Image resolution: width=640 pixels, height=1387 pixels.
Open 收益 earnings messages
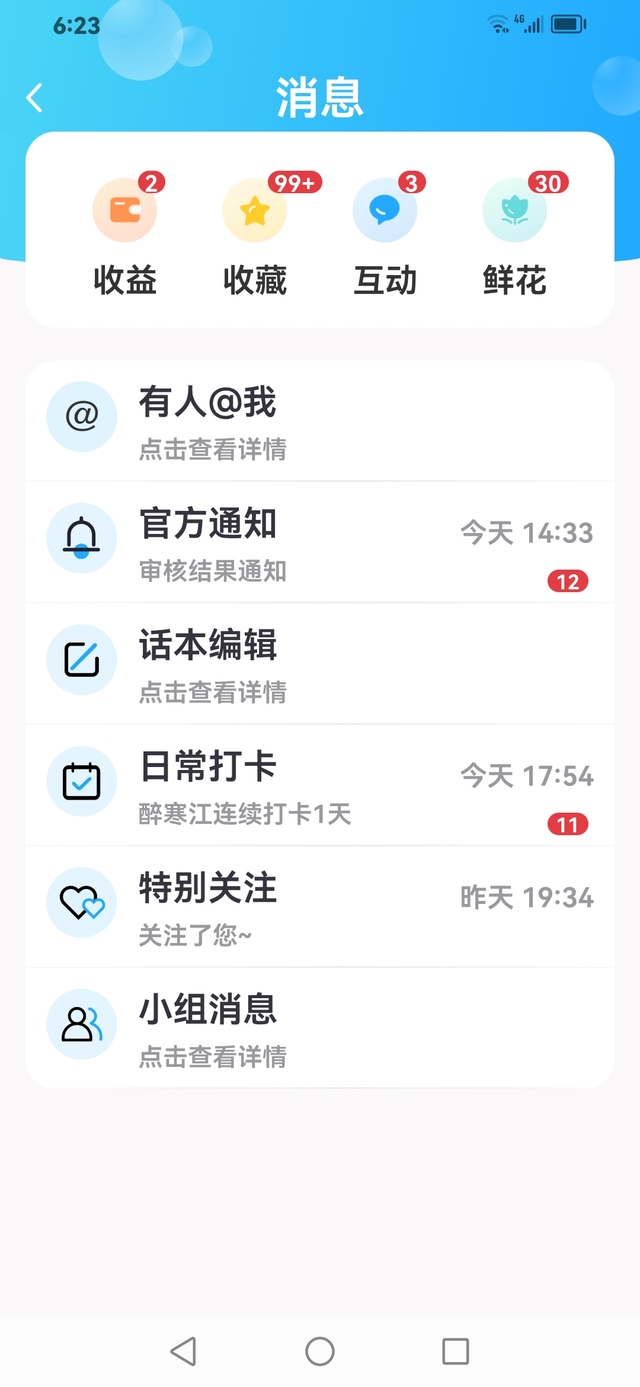pyautogui.click(x=125, y=236)
